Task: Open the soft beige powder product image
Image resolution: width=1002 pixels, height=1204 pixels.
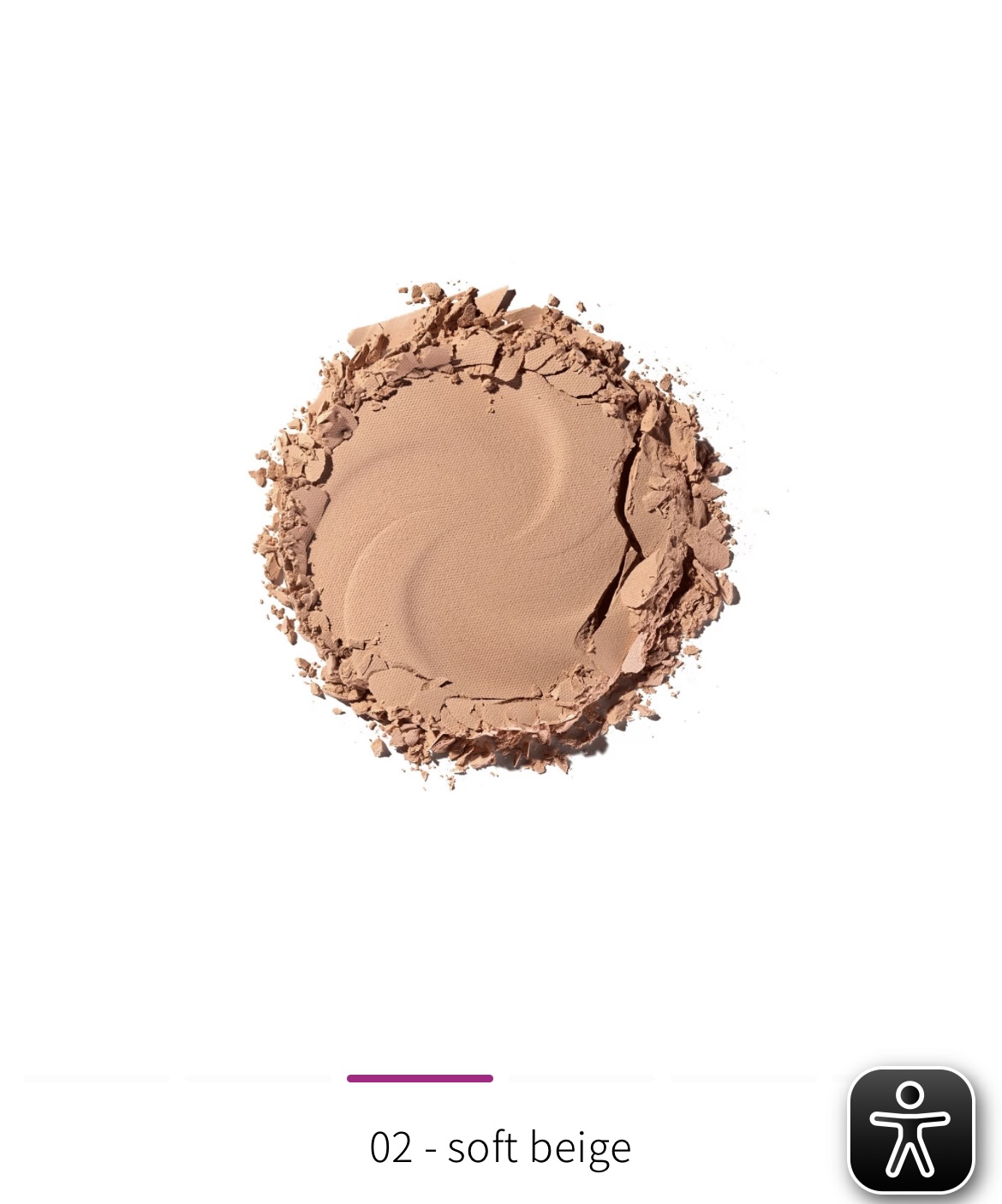Action: (495, 533)
